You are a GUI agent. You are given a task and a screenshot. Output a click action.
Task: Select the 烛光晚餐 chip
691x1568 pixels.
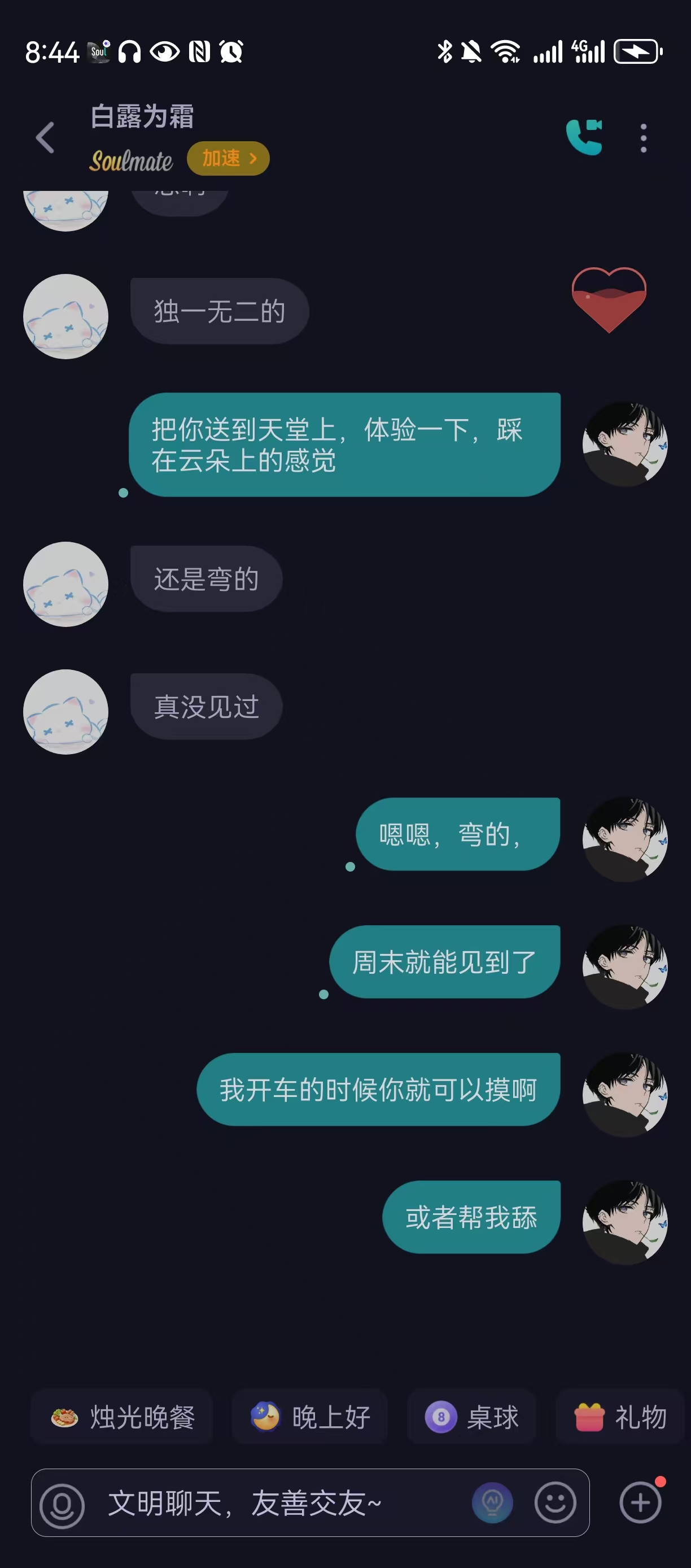point(123,1417)
